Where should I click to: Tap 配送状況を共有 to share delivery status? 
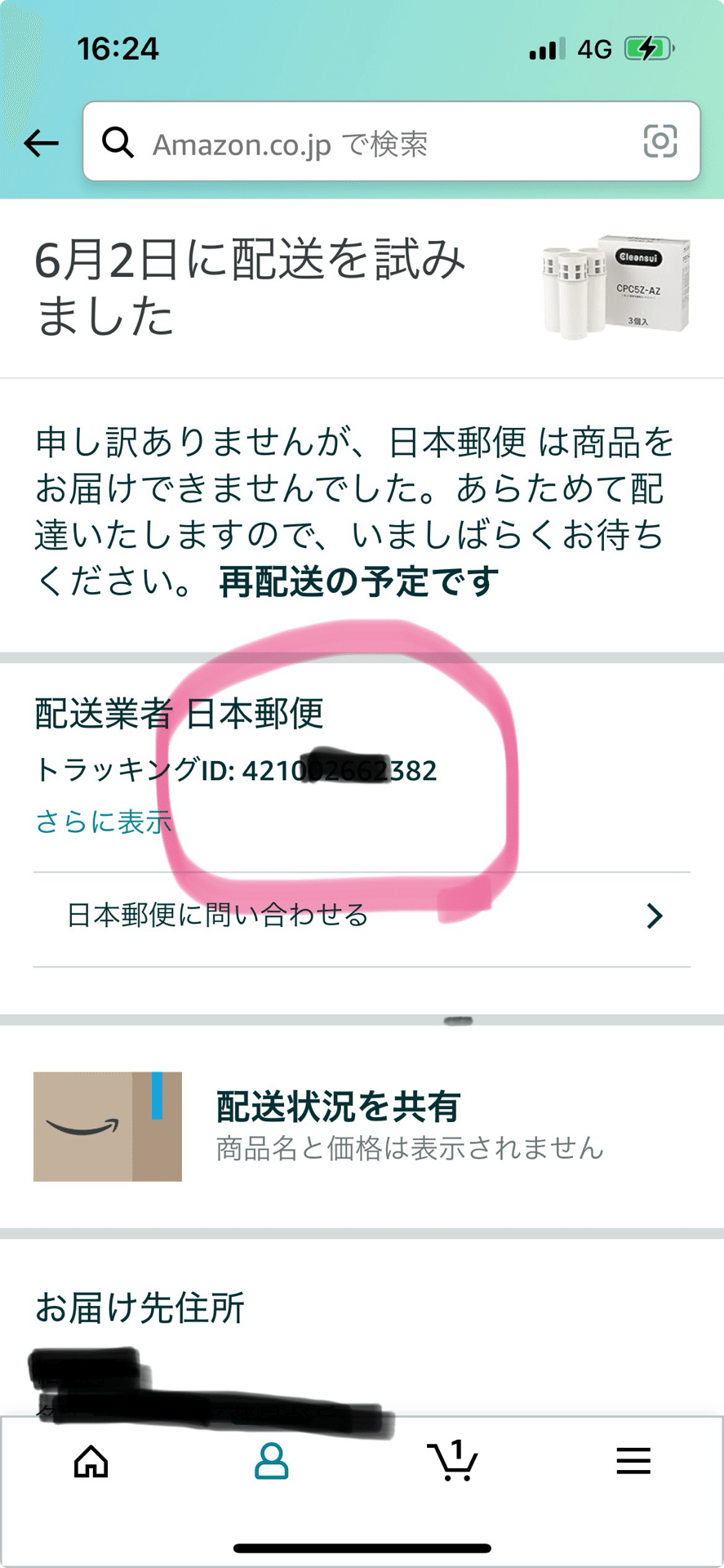click(337, 1108)
